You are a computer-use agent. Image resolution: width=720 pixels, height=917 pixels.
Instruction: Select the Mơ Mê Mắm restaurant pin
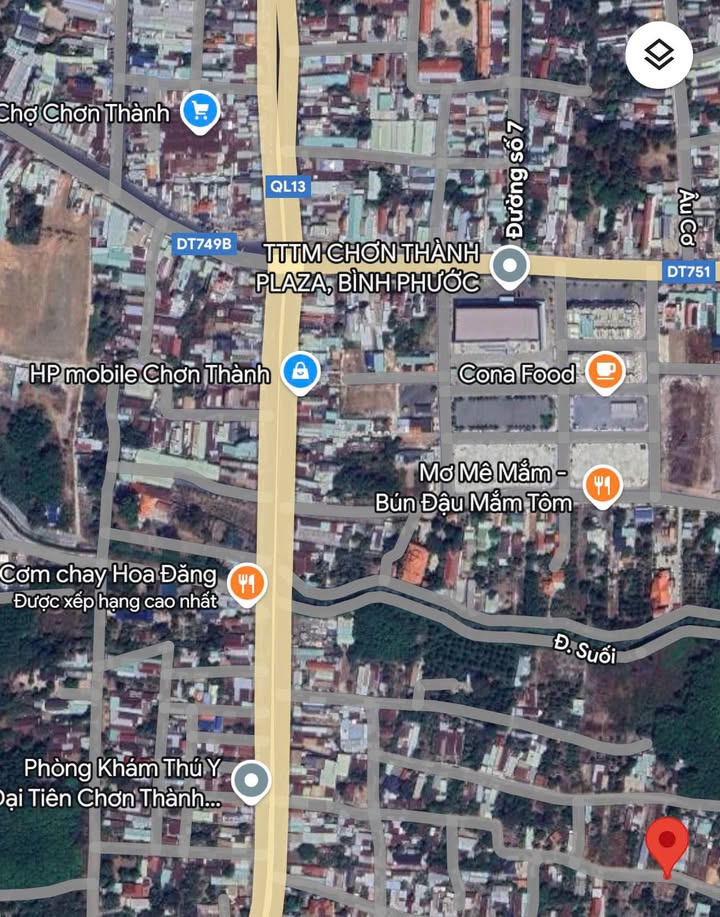pyautogui.click(x=602, y=486)
